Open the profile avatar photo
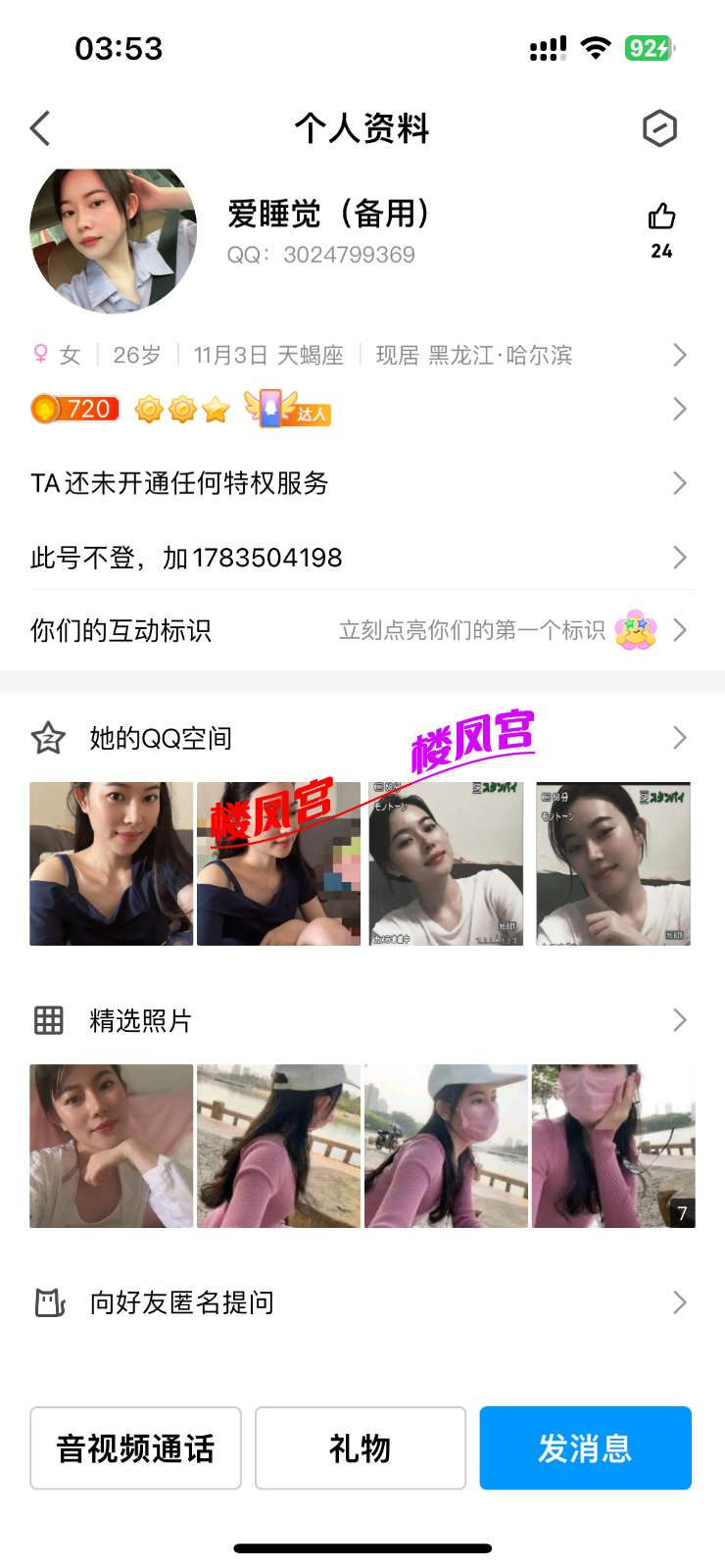This screenshot has height=1568, width=725. (113, 237)
